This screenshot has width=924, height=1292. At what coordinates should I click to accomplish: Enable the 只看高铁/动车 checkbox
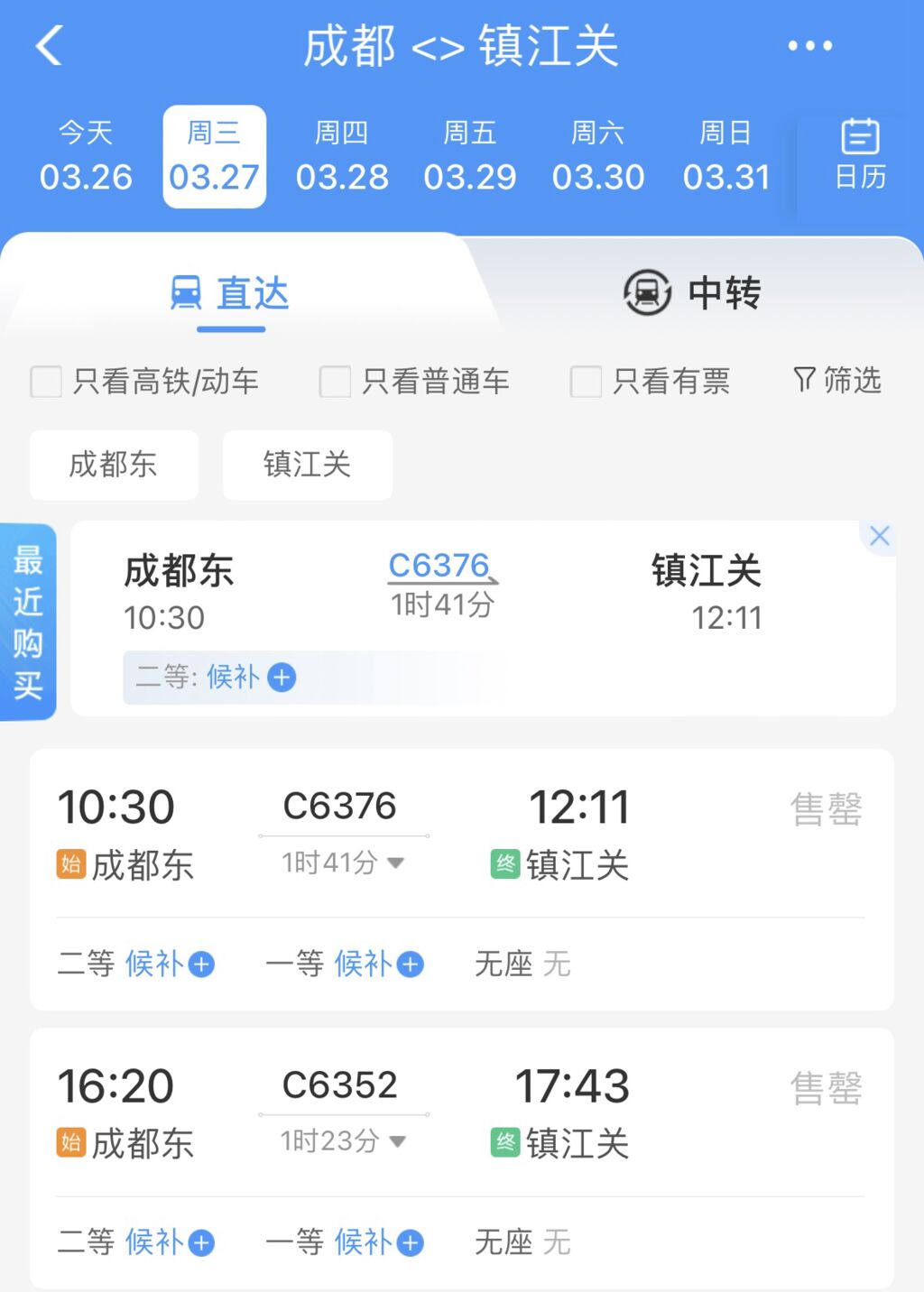(45, 382)
